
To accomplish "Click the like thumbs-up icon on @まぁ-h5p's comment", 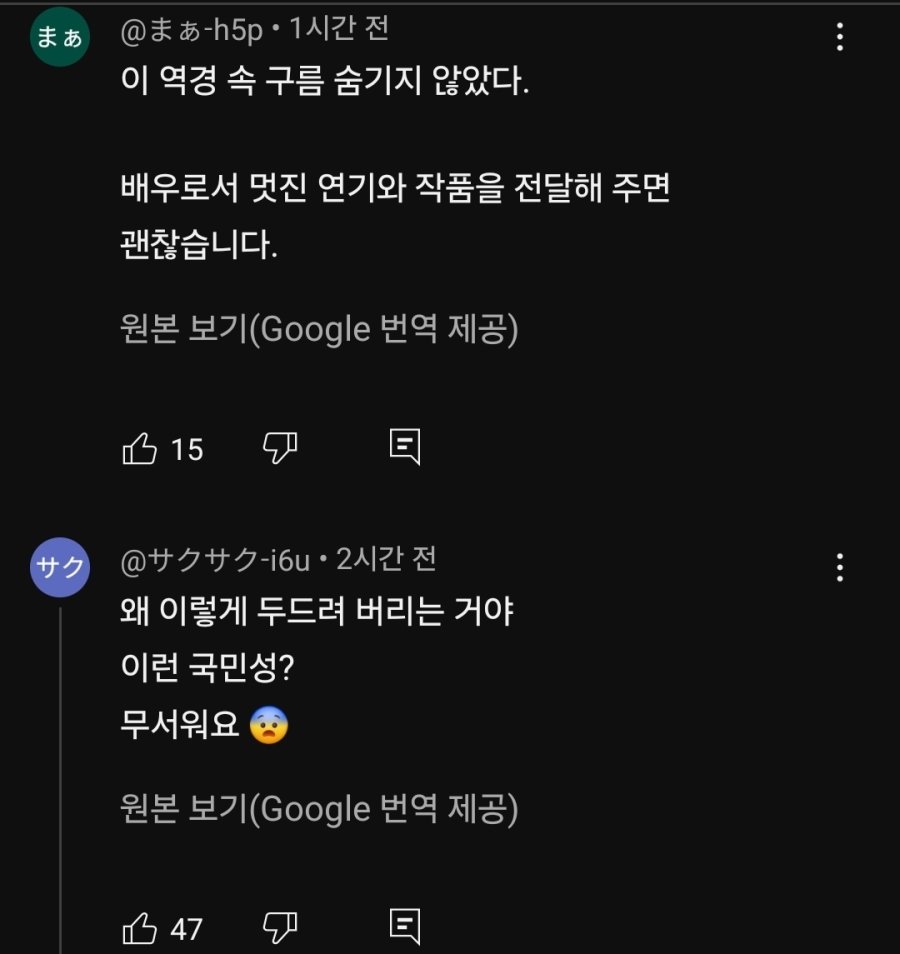I will click(143, 449).
